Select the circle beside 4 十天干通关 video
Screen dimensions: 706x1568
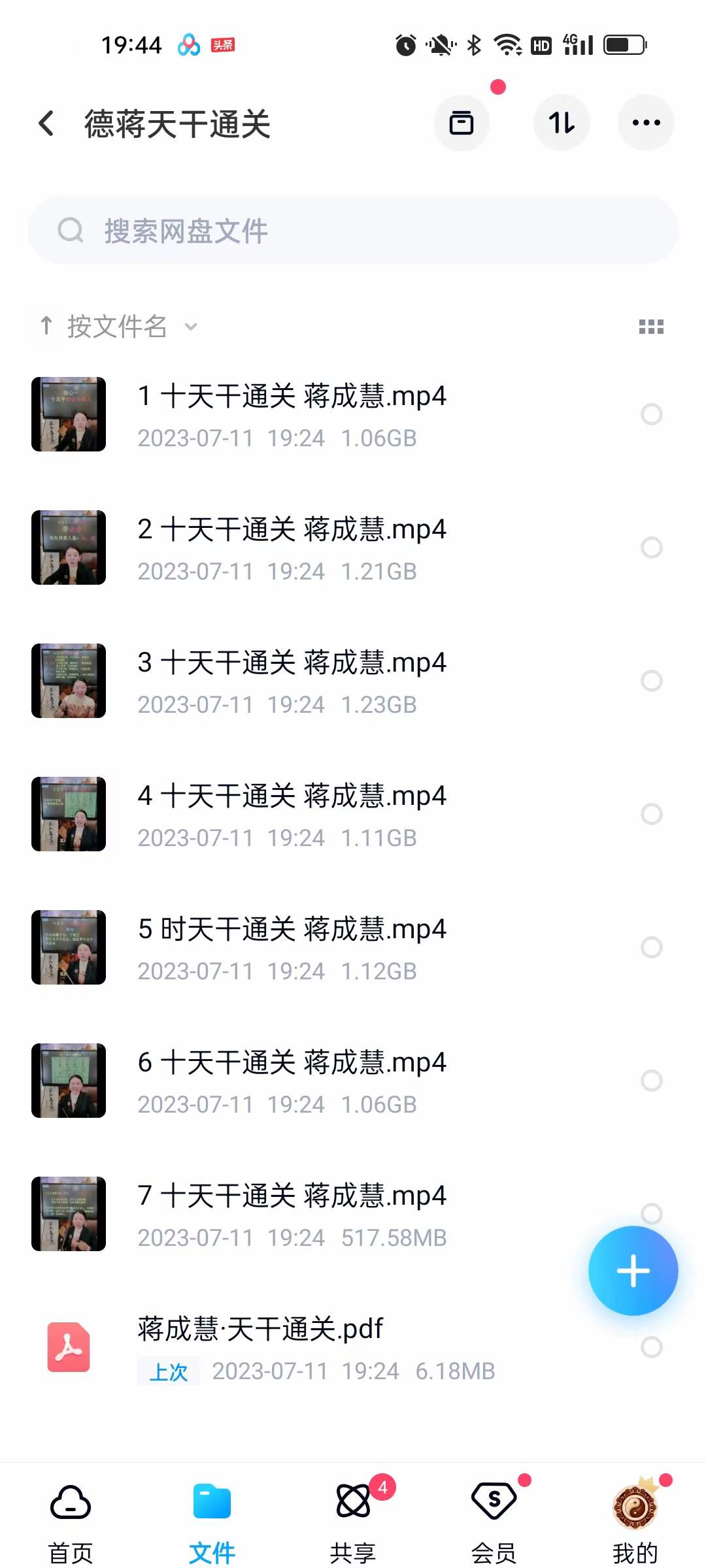tap(652, 814)
